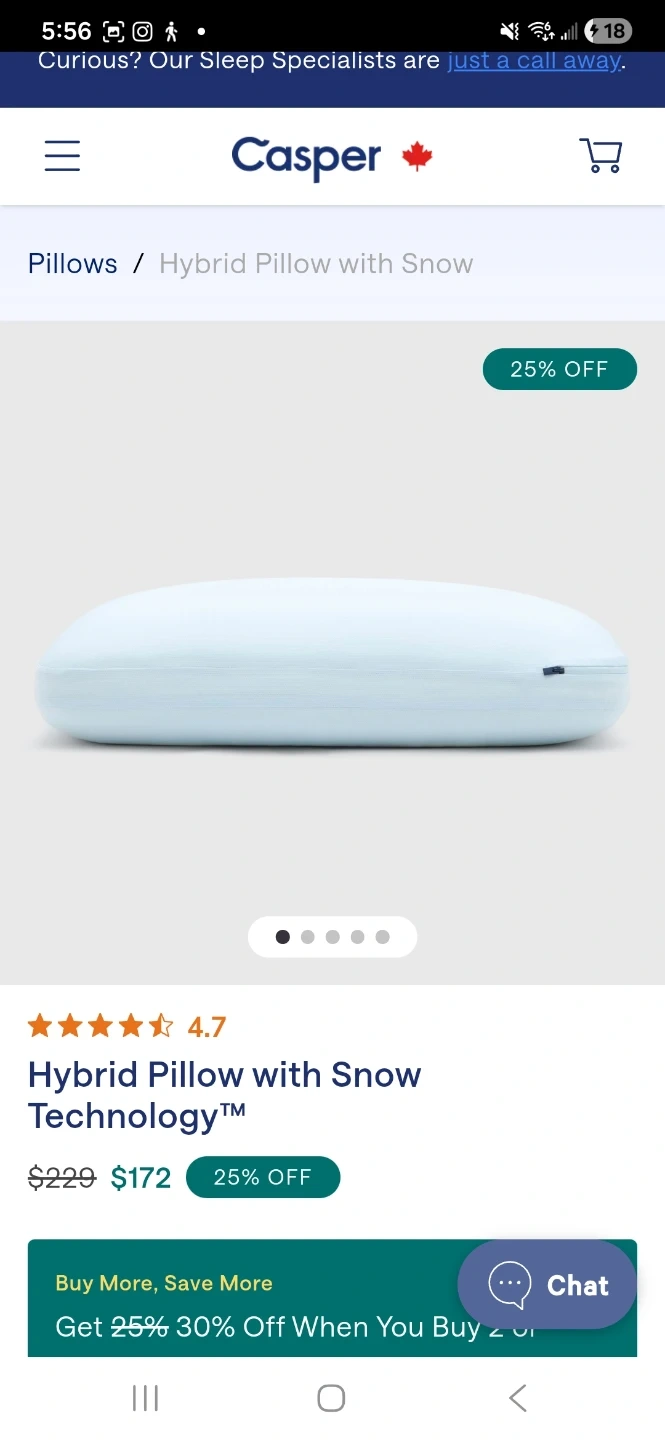View the pillow product image
This screenshot has height=1440, width=665.
click(332, 665)
